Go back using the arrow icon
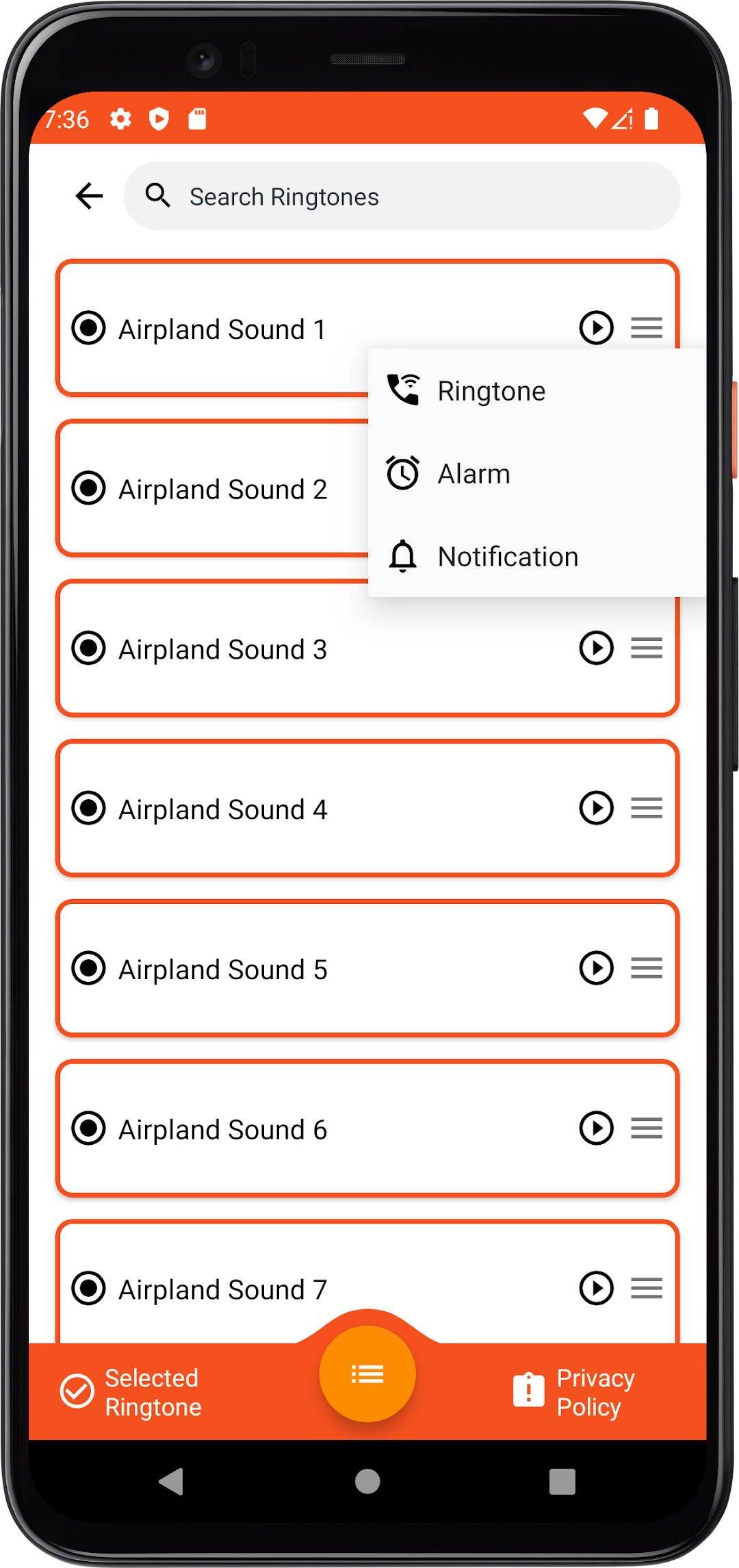This screenshot has width=739, height=1568. [89, 196]
